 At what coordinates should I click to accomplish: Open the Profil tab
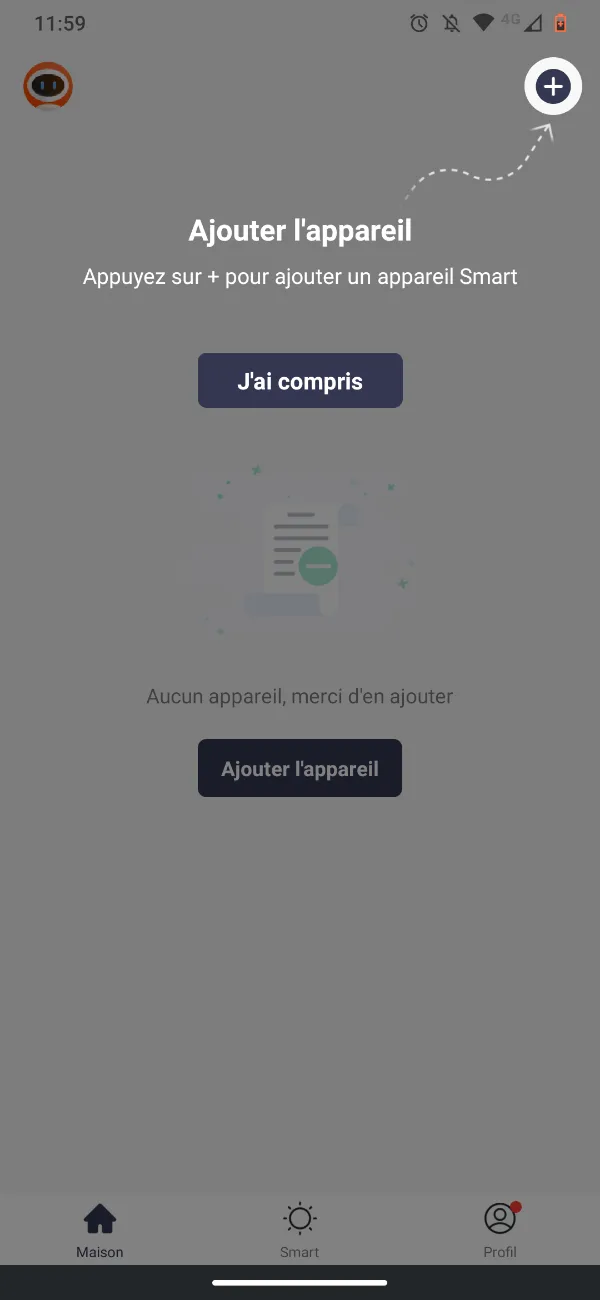coord(500,1231)
